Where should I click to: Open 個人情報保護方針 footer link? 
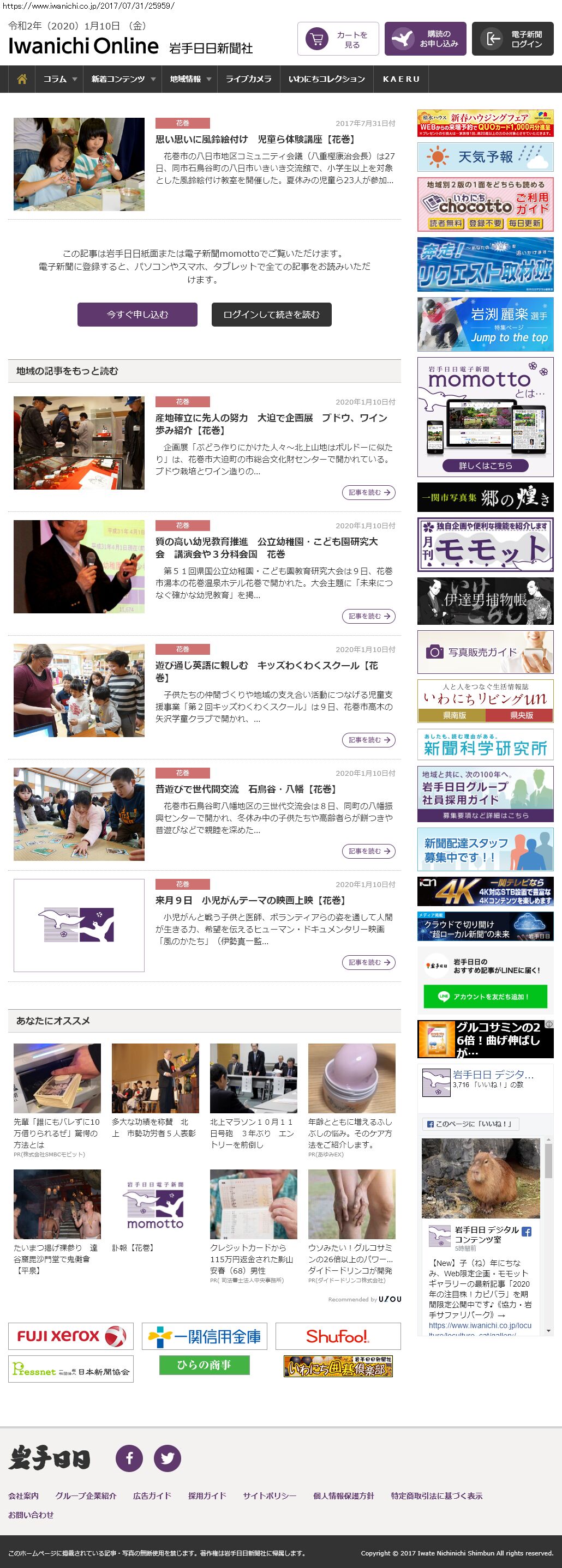(x=343, y=1495)
